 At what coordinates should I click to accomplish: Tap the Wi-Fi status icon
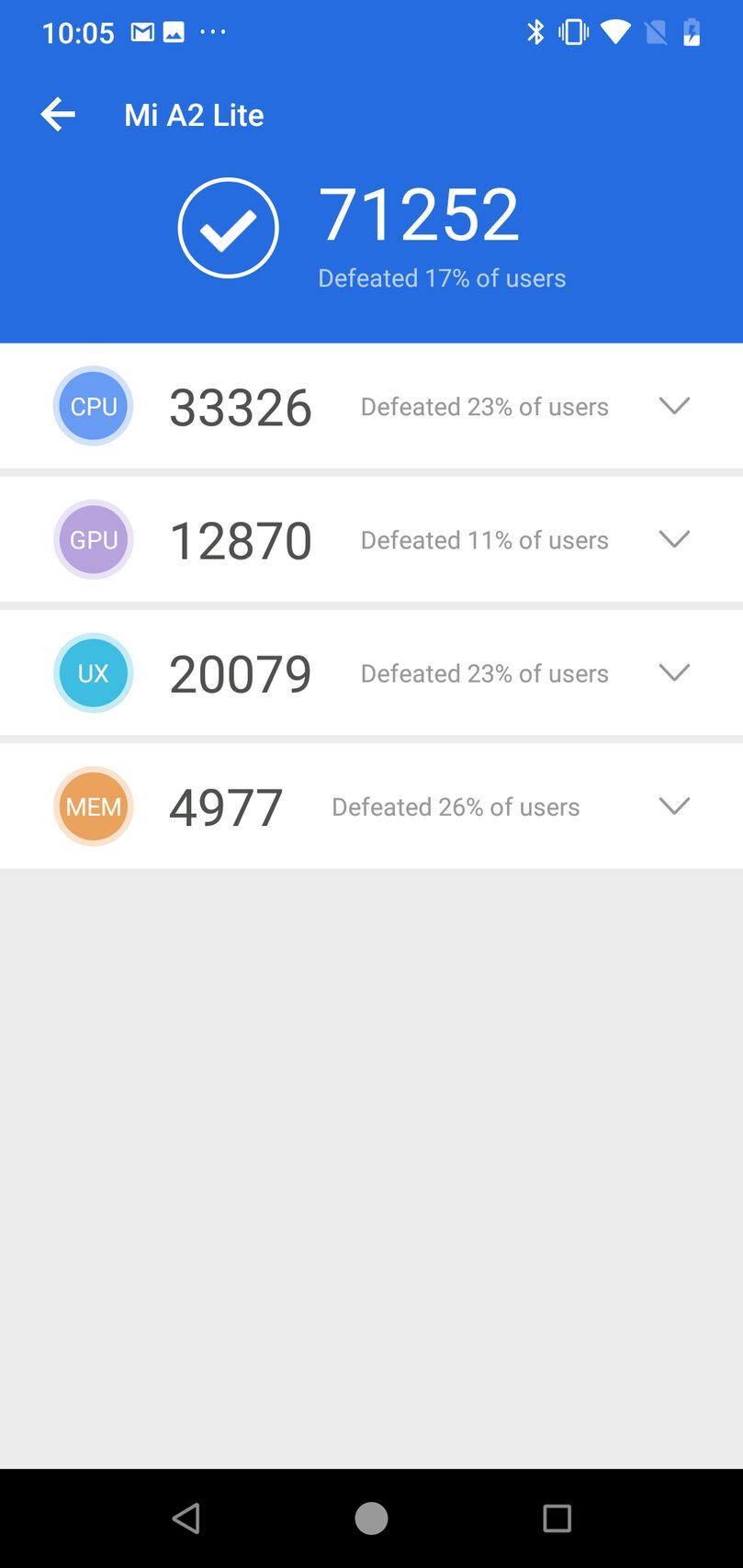616,31
